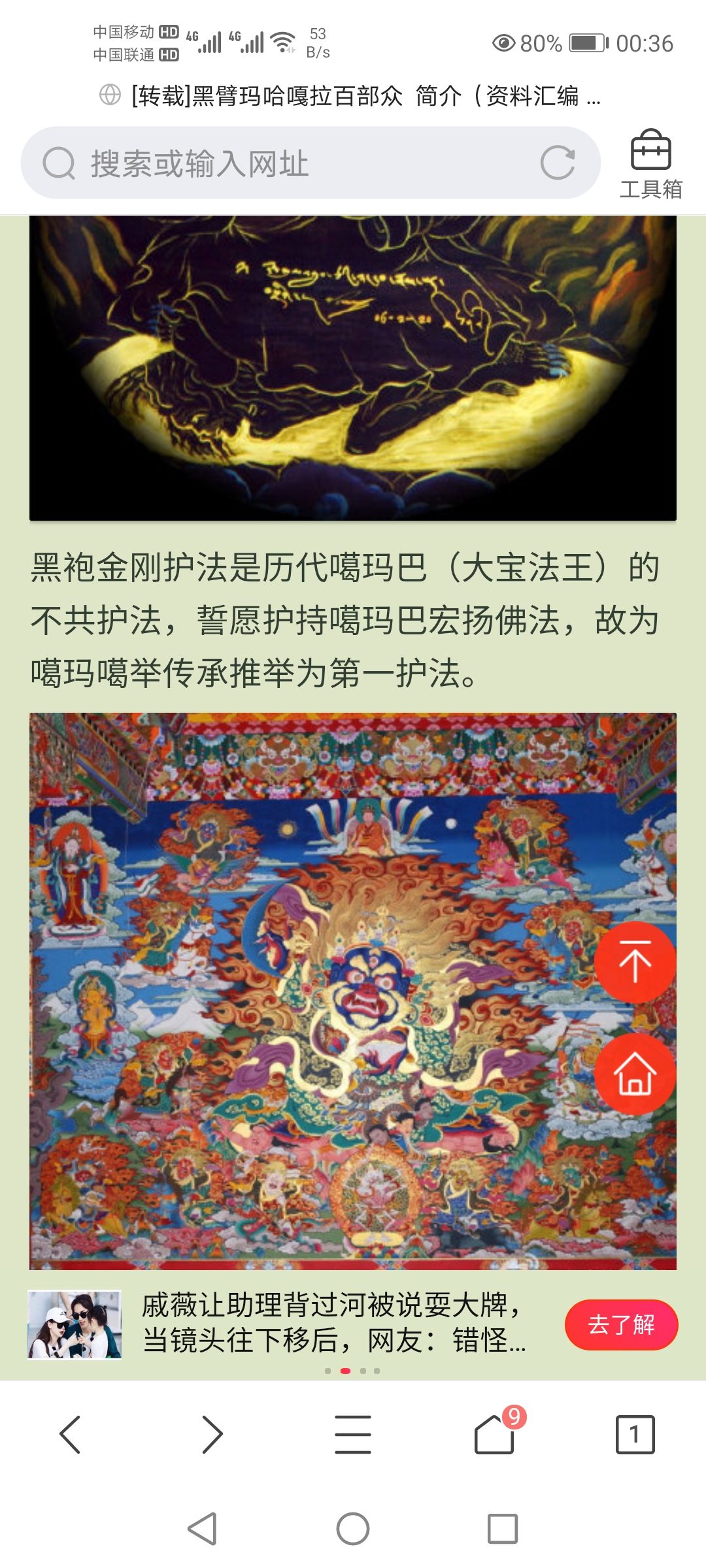The width and height of the screenshot is (706, 1568).
Task: Open the browser menu with three lines
Action: tap(353, 1434)
